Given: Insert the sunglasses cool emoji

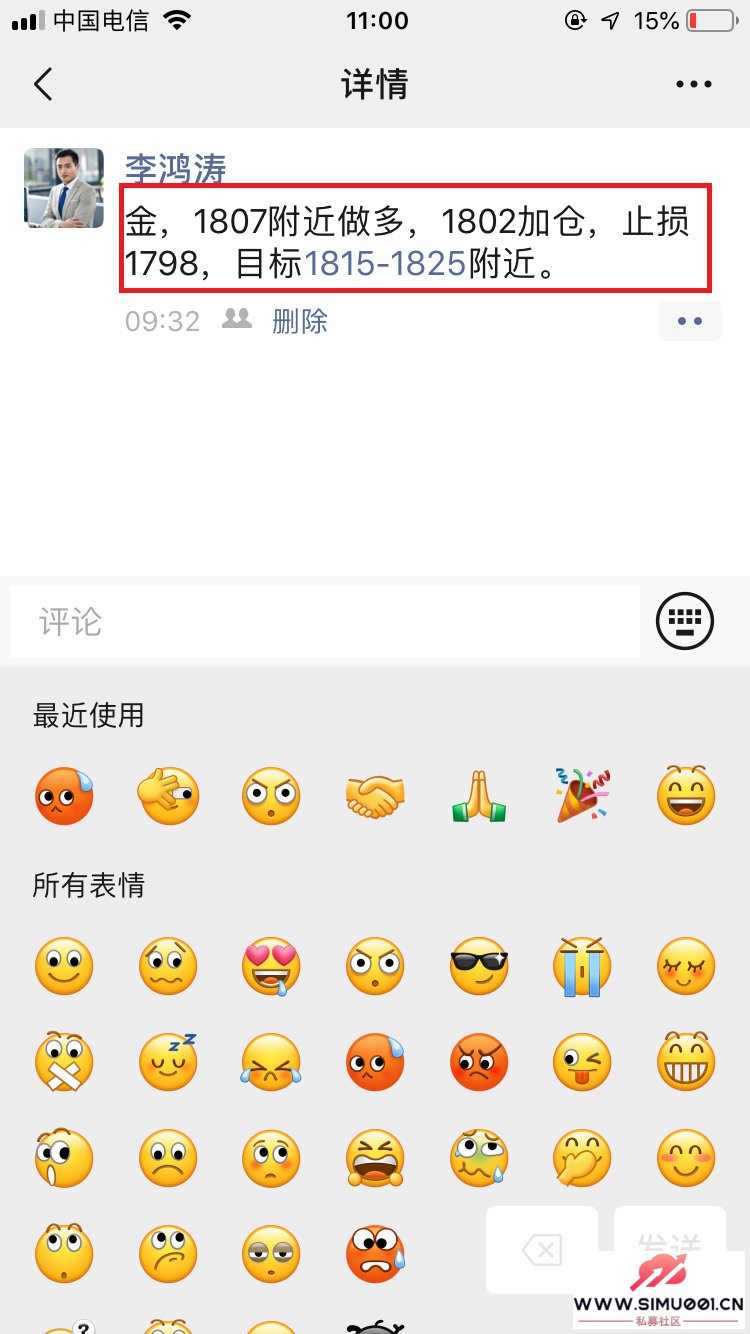Looking at the screenshot, I should click(x=478, y=967).
